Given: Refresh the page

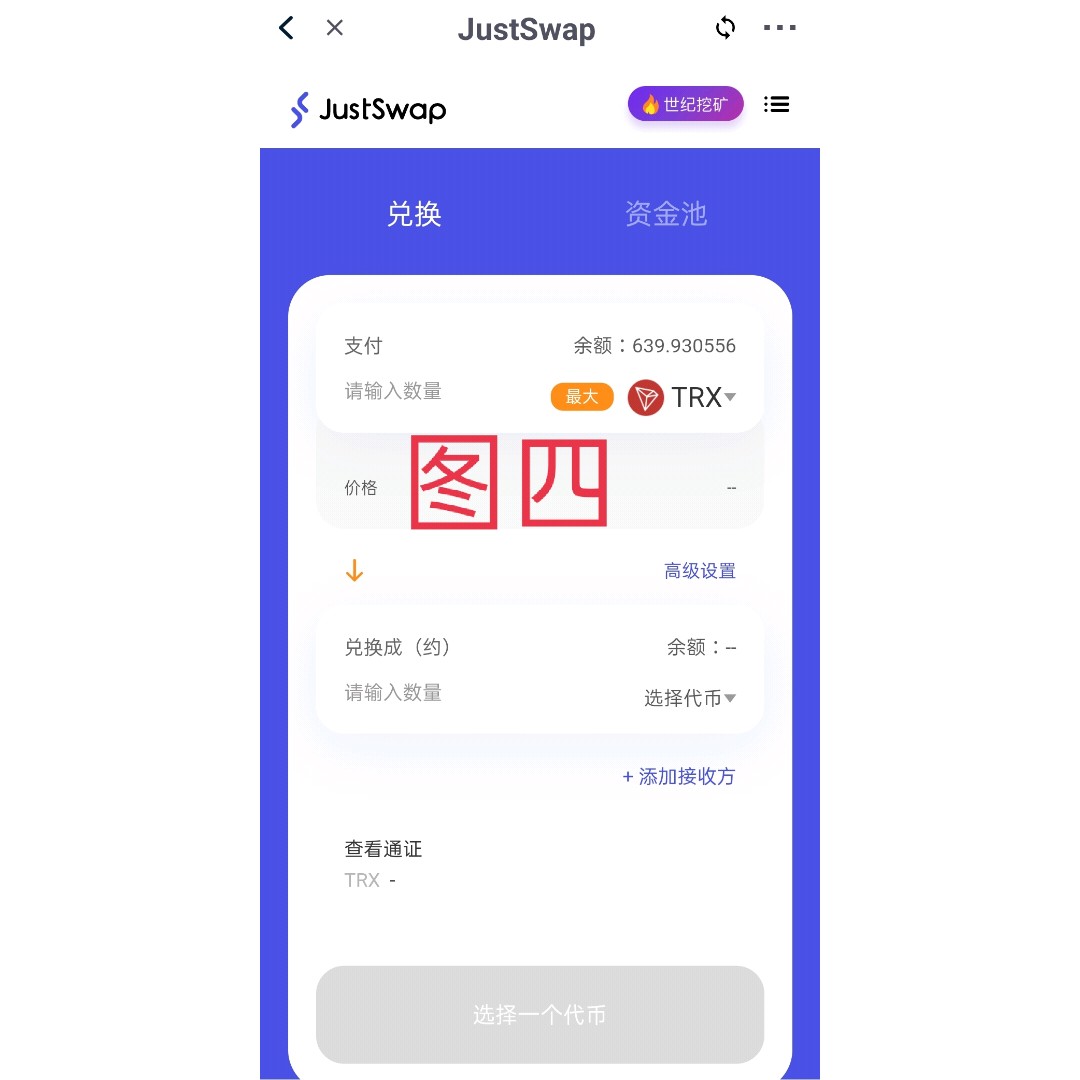Looking at the screenshot, I should (726, 28).
